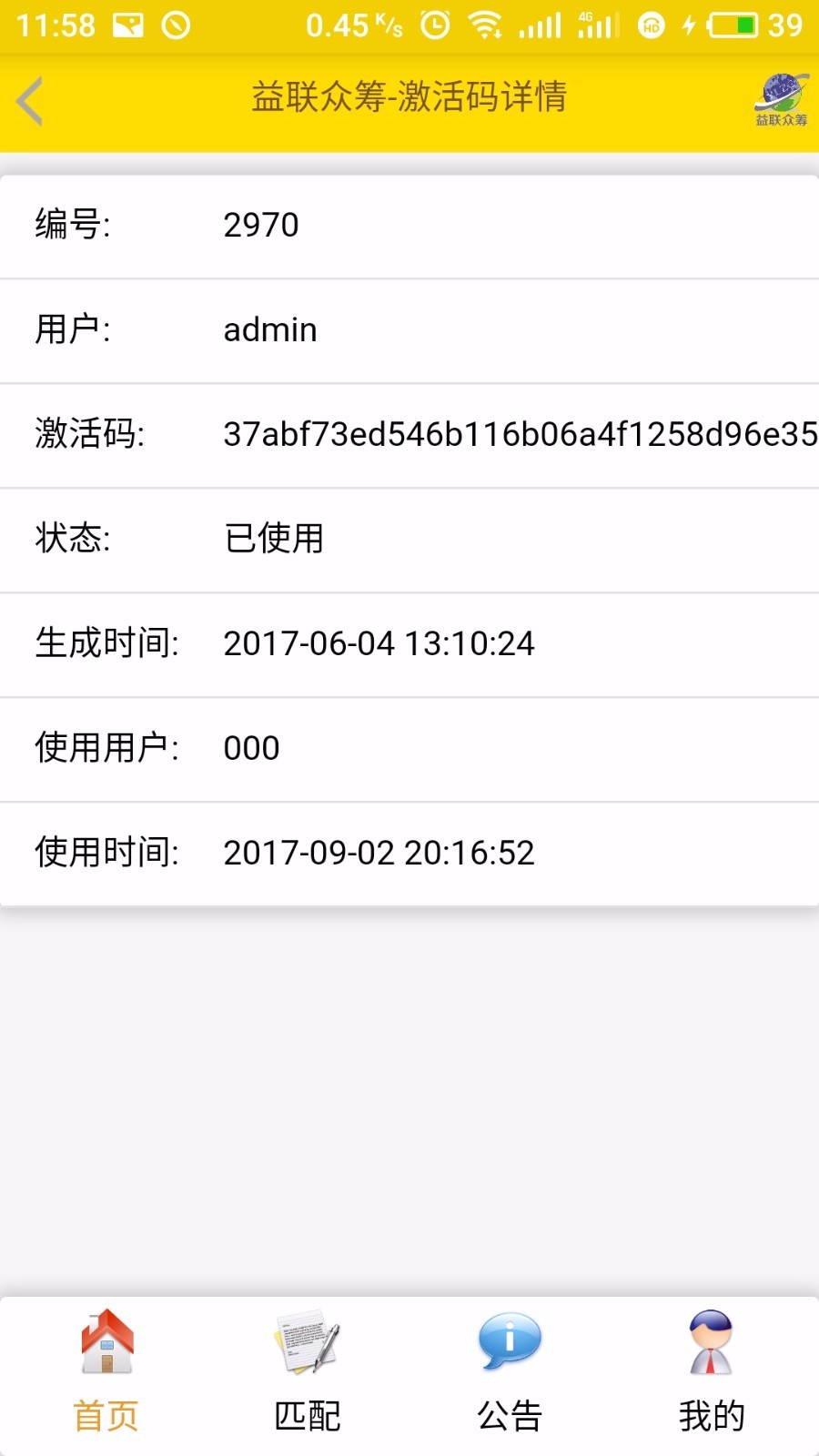Open the 公告 tab
This screenshot has width=819, height=1456.
[x=510, y=1372]
